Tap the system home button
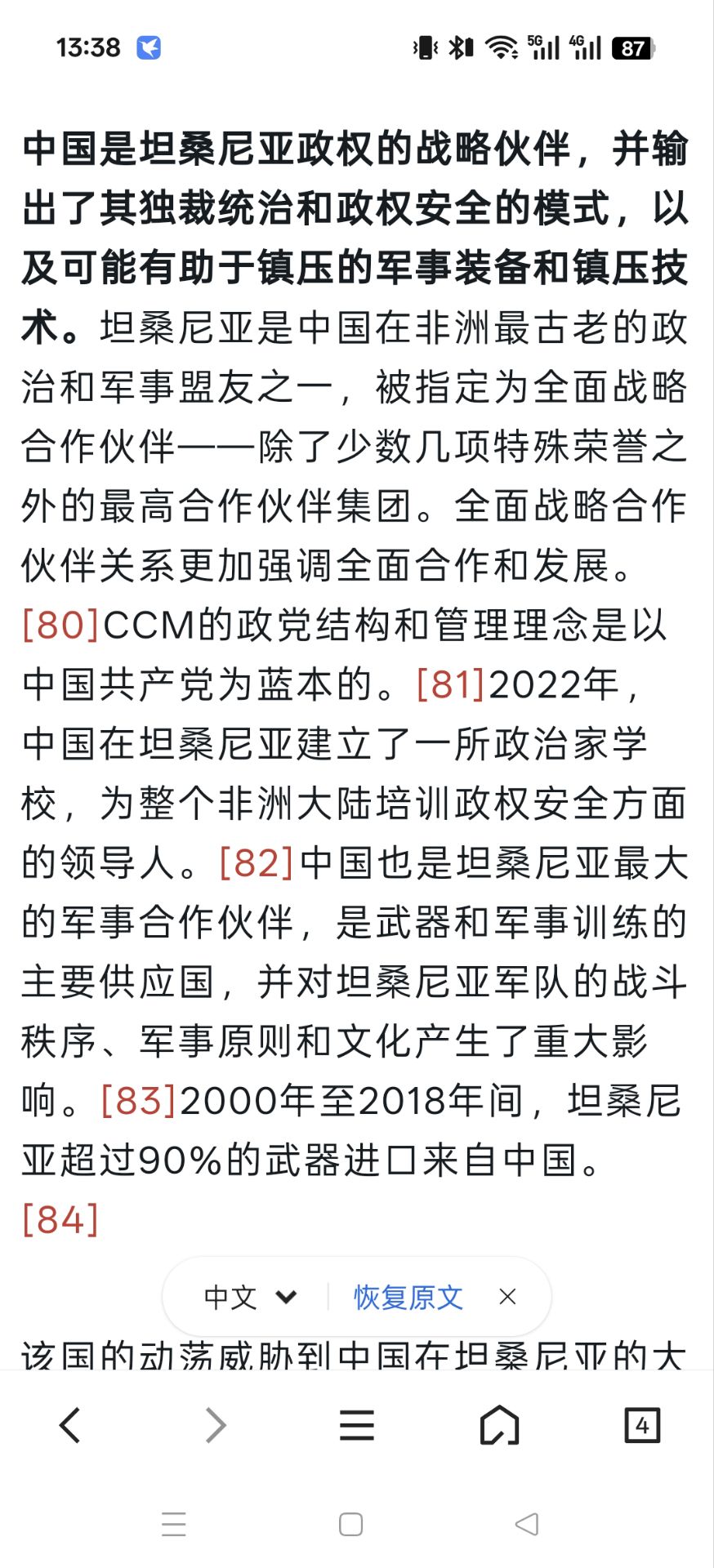714x1568 pixels. 350,1524
